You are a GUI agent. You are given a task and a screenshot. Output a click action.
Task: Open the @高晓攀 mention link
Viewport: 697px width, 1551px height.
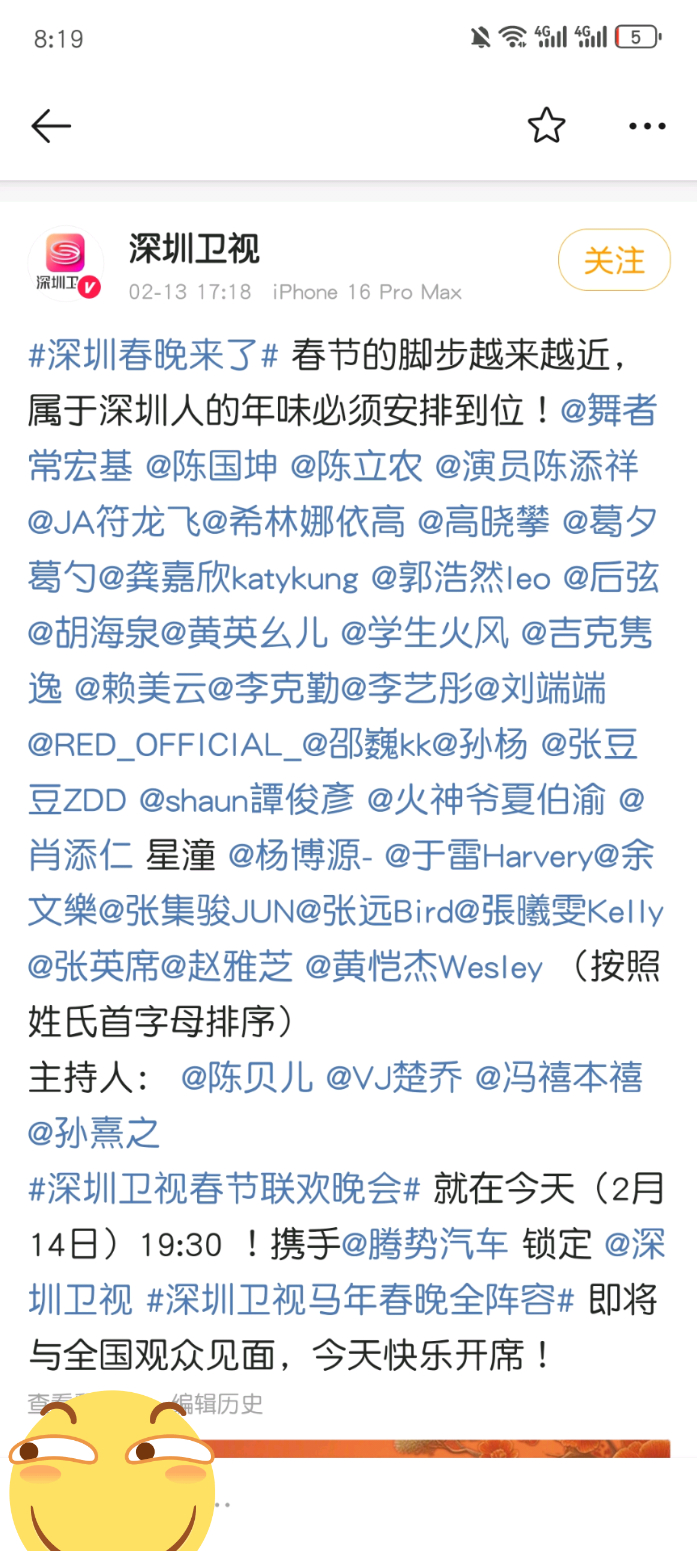tap(482, 521)
